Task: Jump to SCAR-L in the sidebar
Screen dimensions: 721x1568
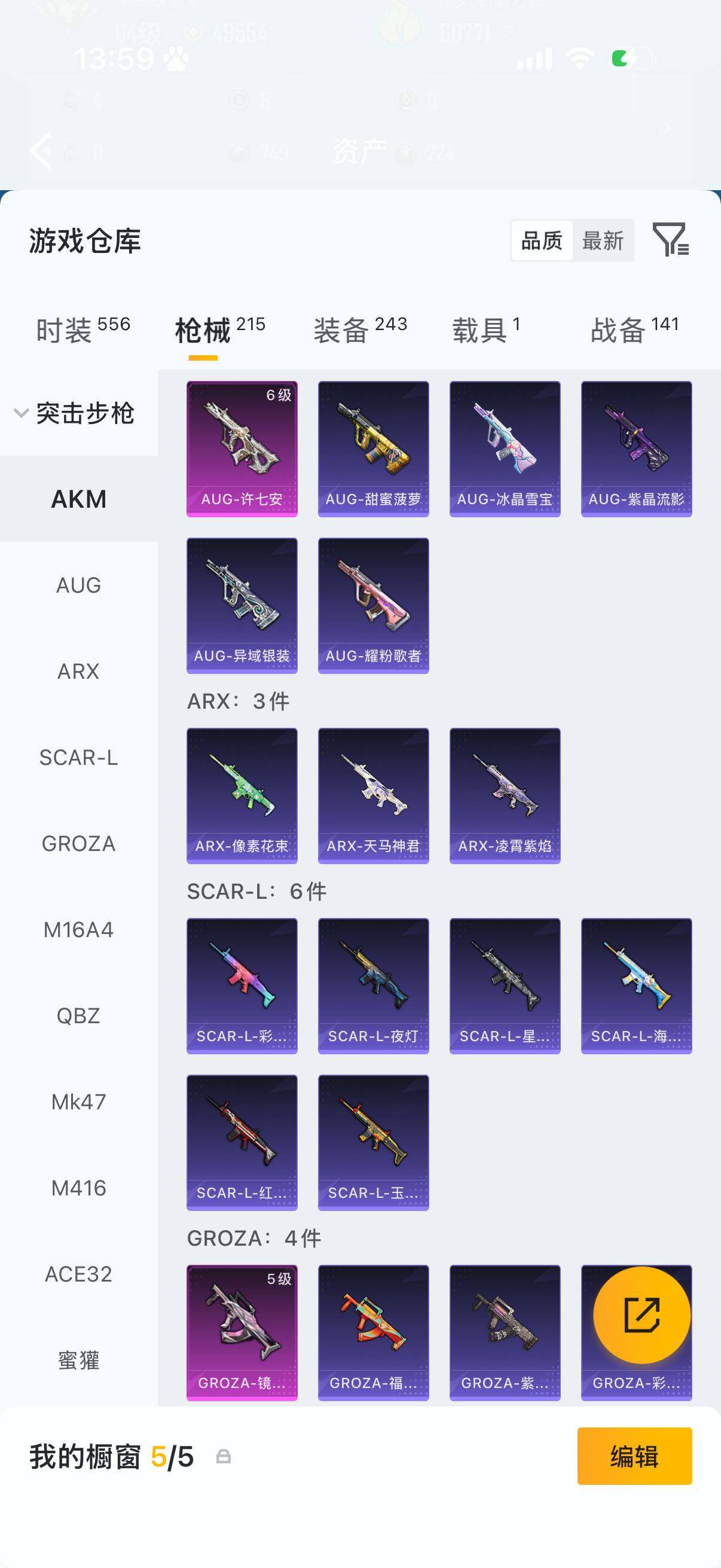Action: [78, 757]
